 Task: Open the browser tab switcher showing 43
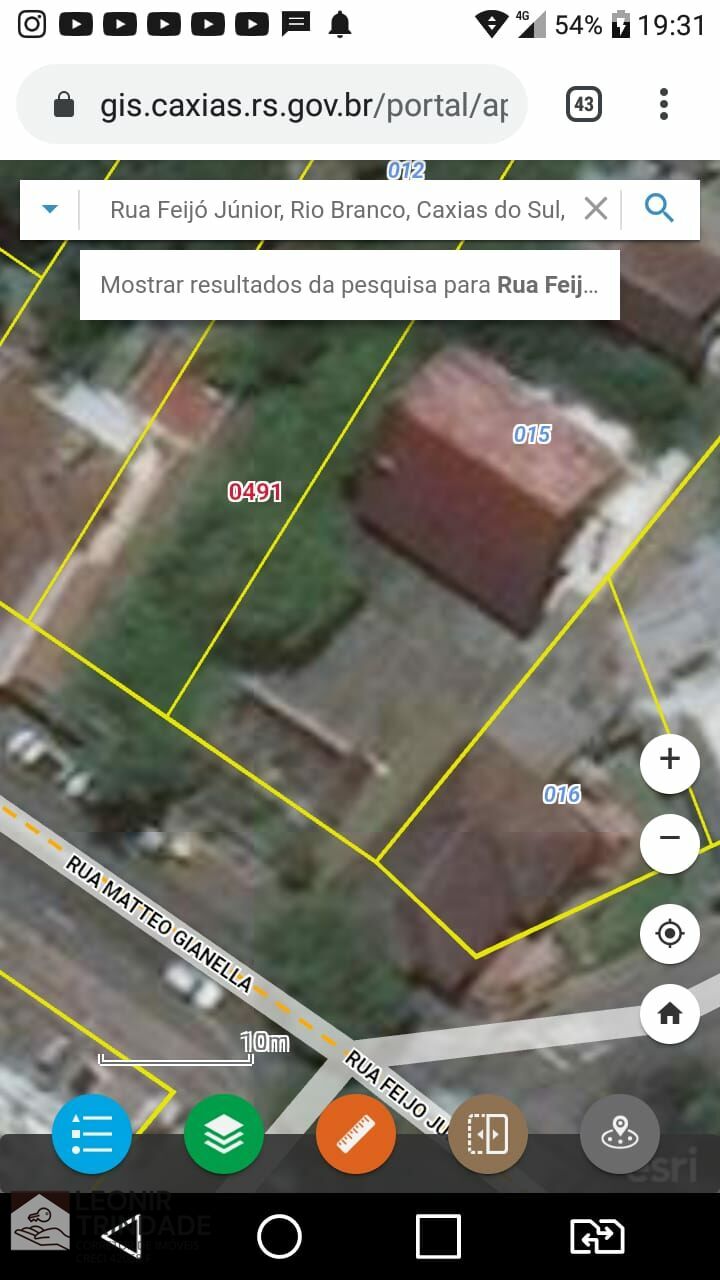point(584,104)
